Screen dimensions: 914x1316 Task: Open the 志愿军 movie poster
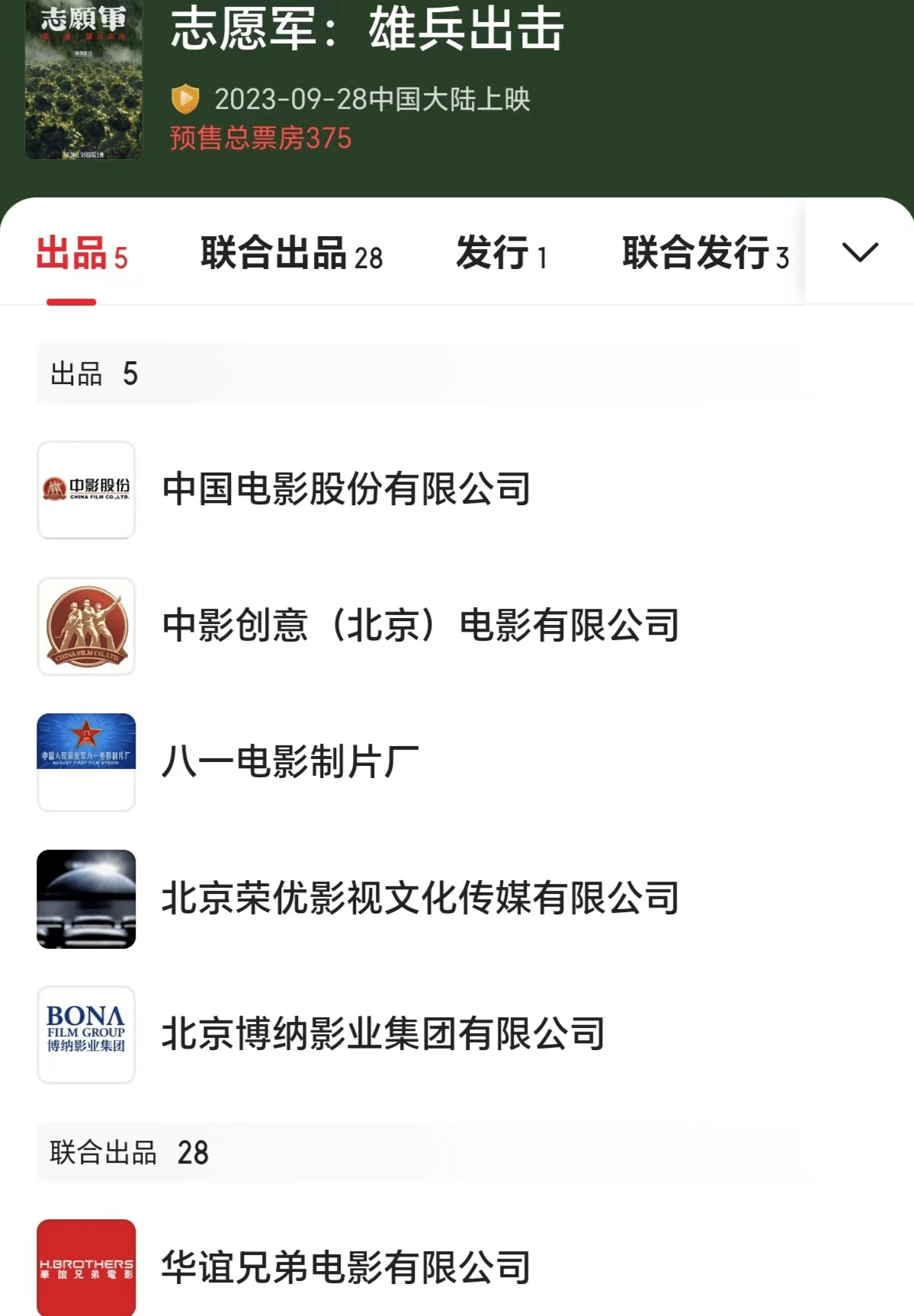click(84, 79)
